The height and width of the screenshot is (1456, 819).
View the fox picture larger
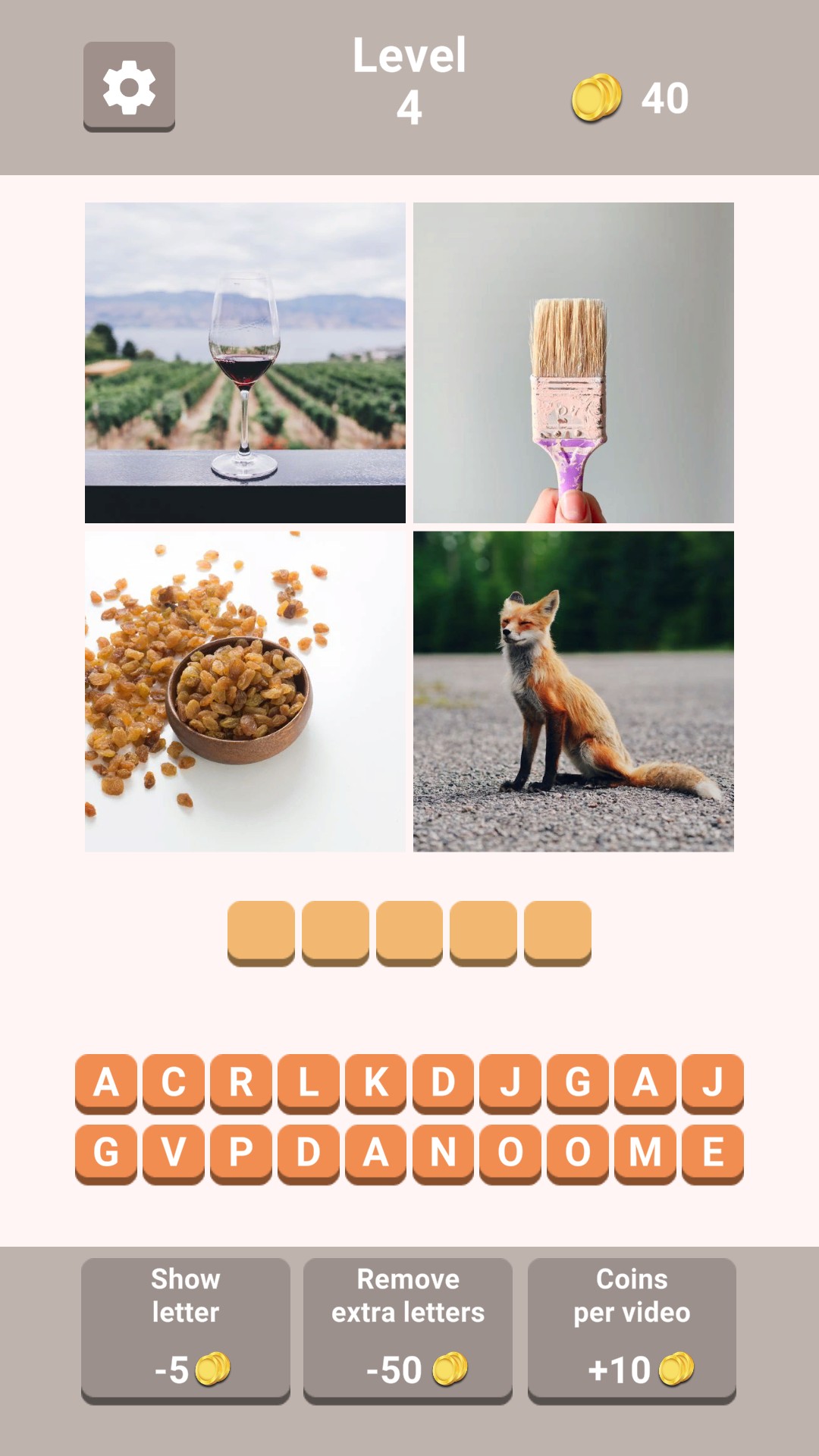click(x=573, y=691)
